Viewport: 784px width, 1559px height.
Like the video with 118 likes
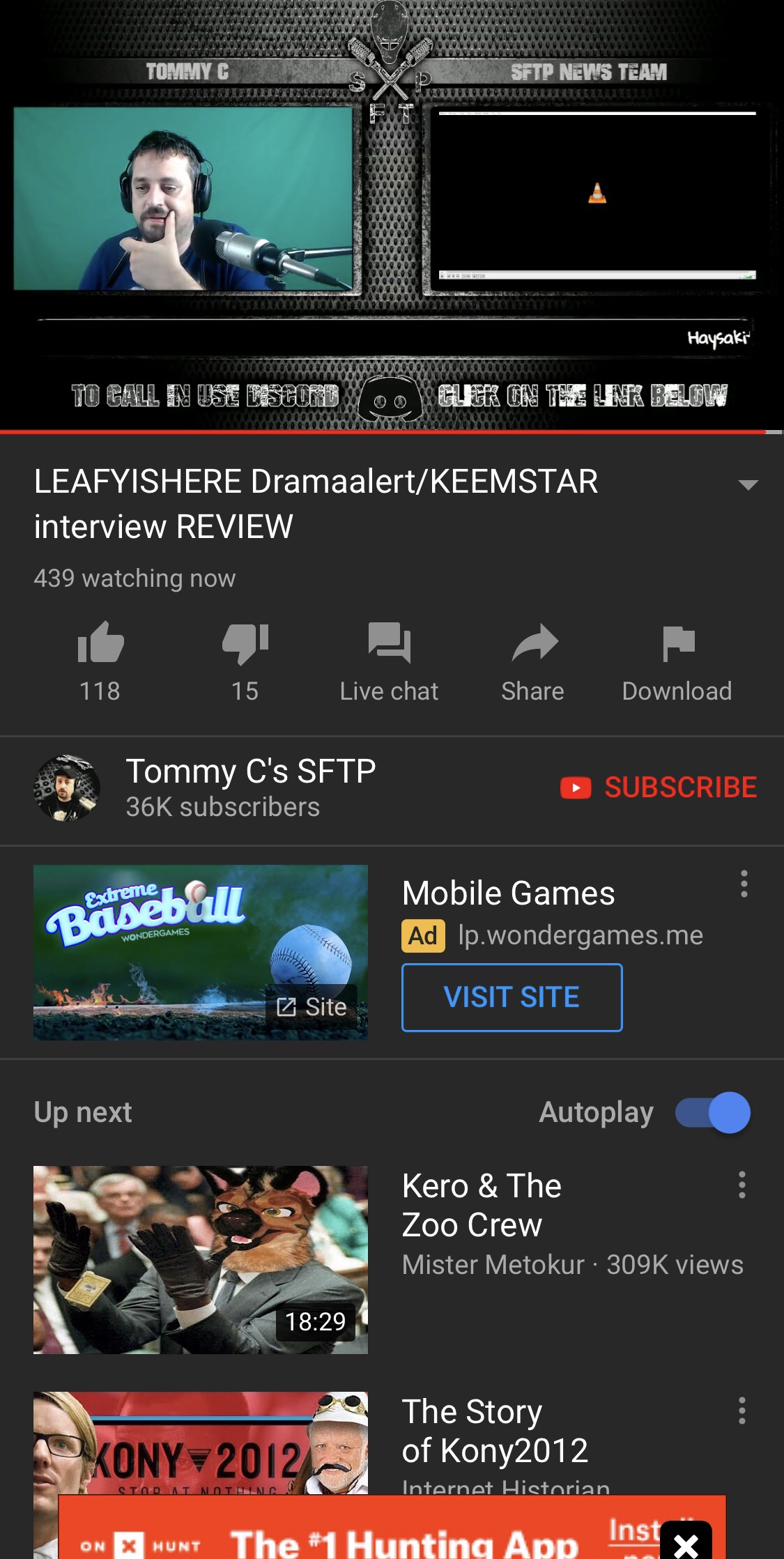coord(100,660)
